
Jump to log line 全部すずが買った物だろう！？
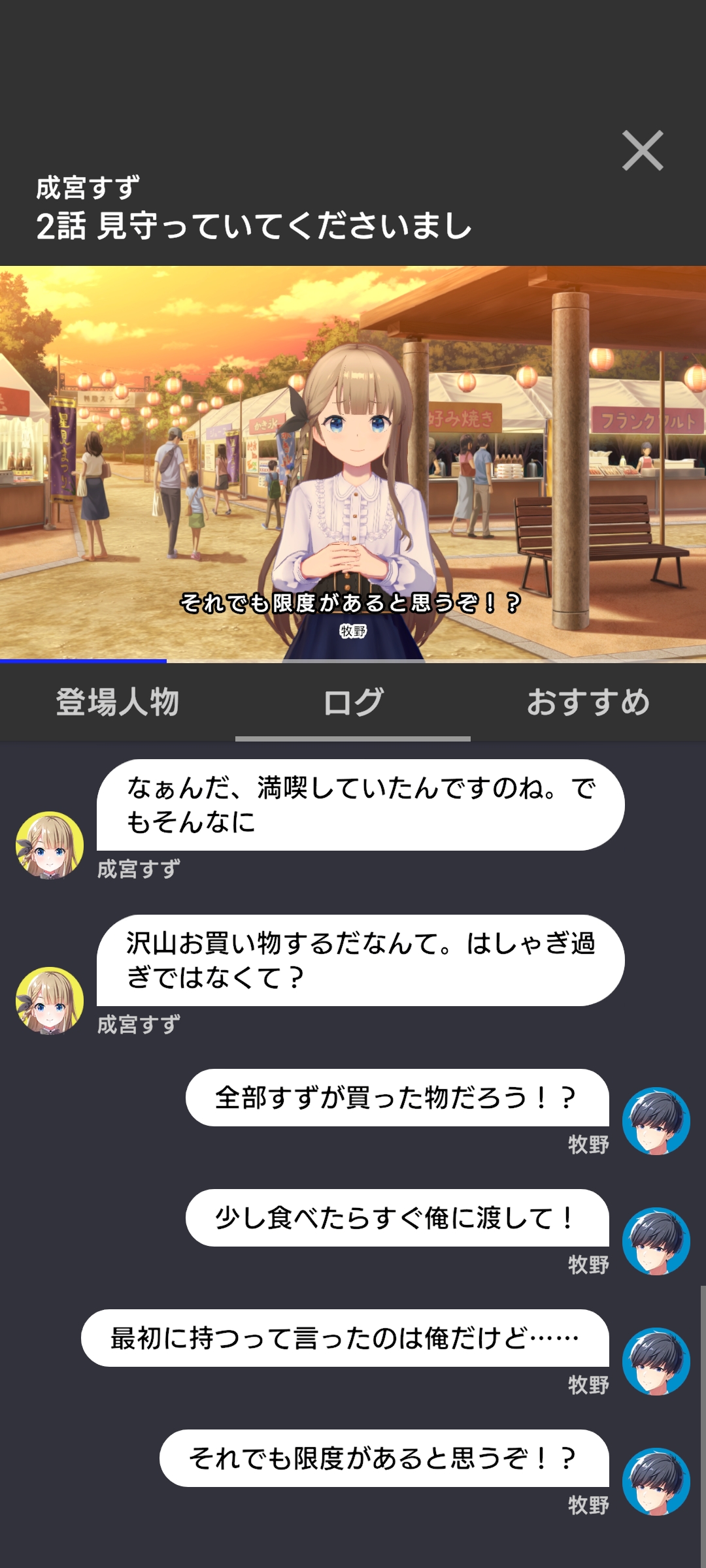pyautogui.click(x=397, y=1098)
